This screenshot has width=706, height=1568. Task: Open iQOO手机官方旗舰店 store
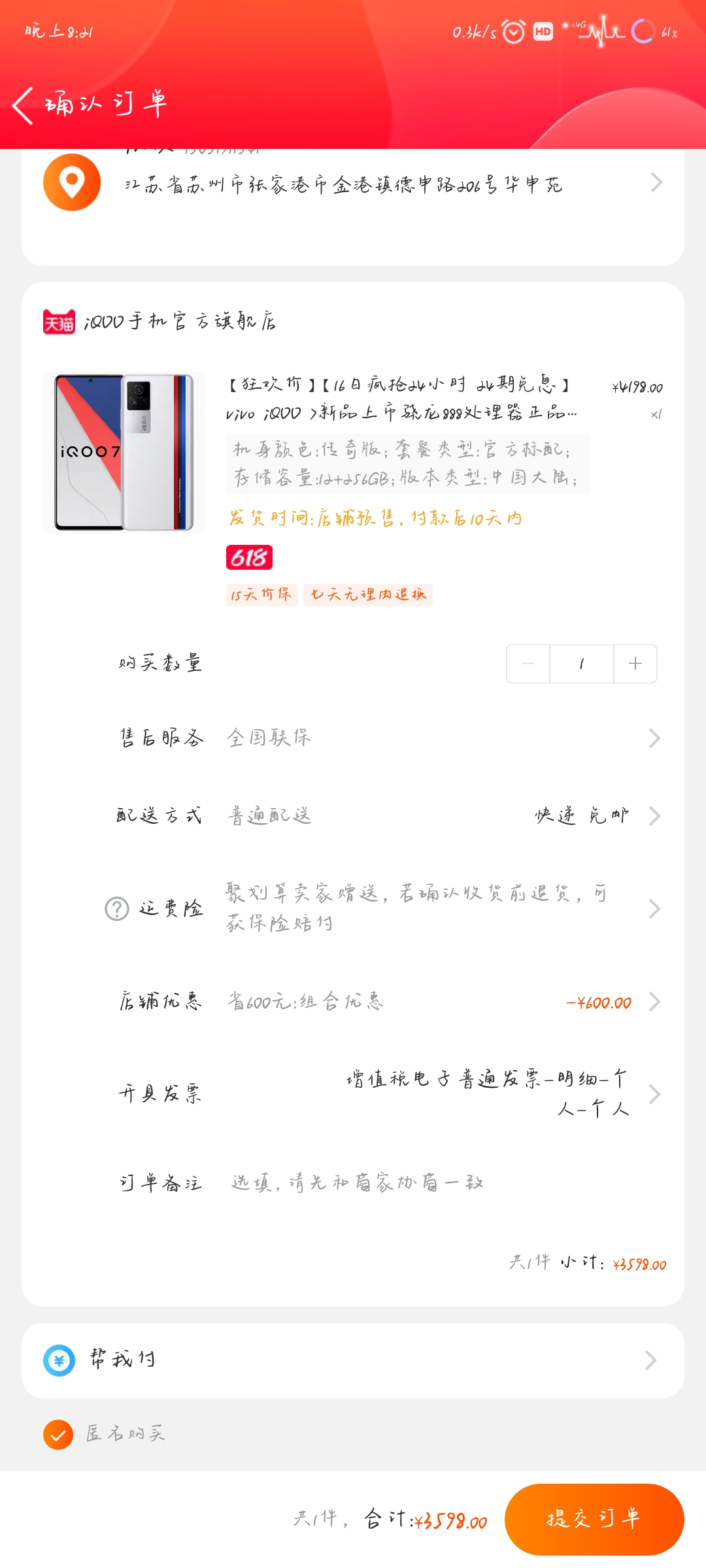point(179,321)
